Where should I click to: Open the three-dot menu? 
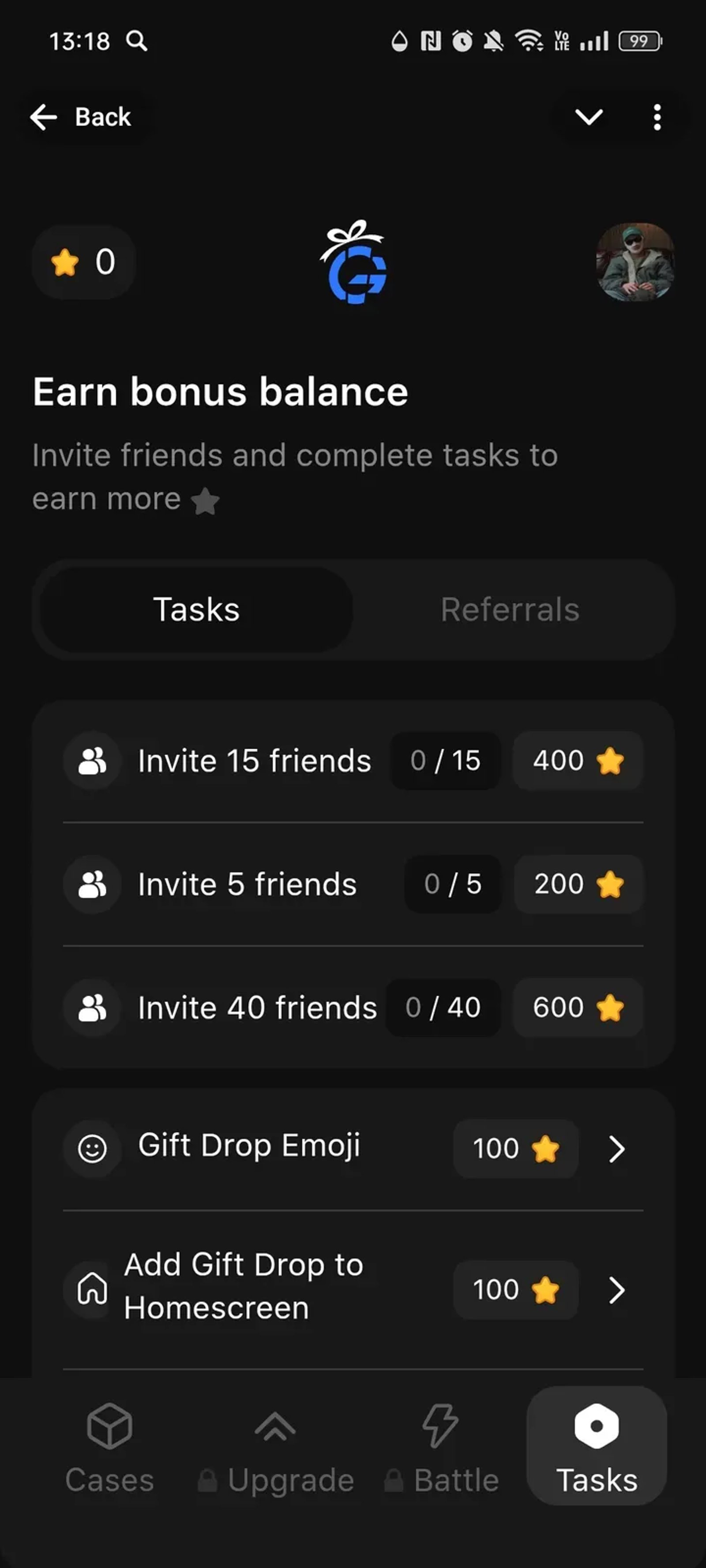657,117
